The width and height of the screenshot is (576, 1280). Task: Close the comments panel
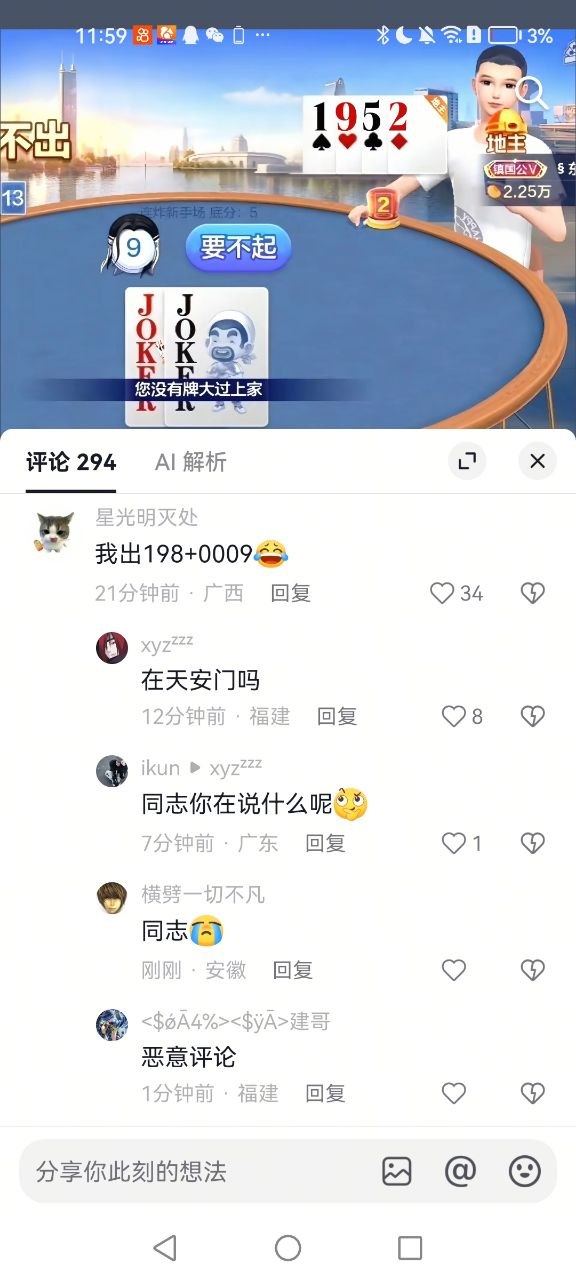tap(537, 461)
